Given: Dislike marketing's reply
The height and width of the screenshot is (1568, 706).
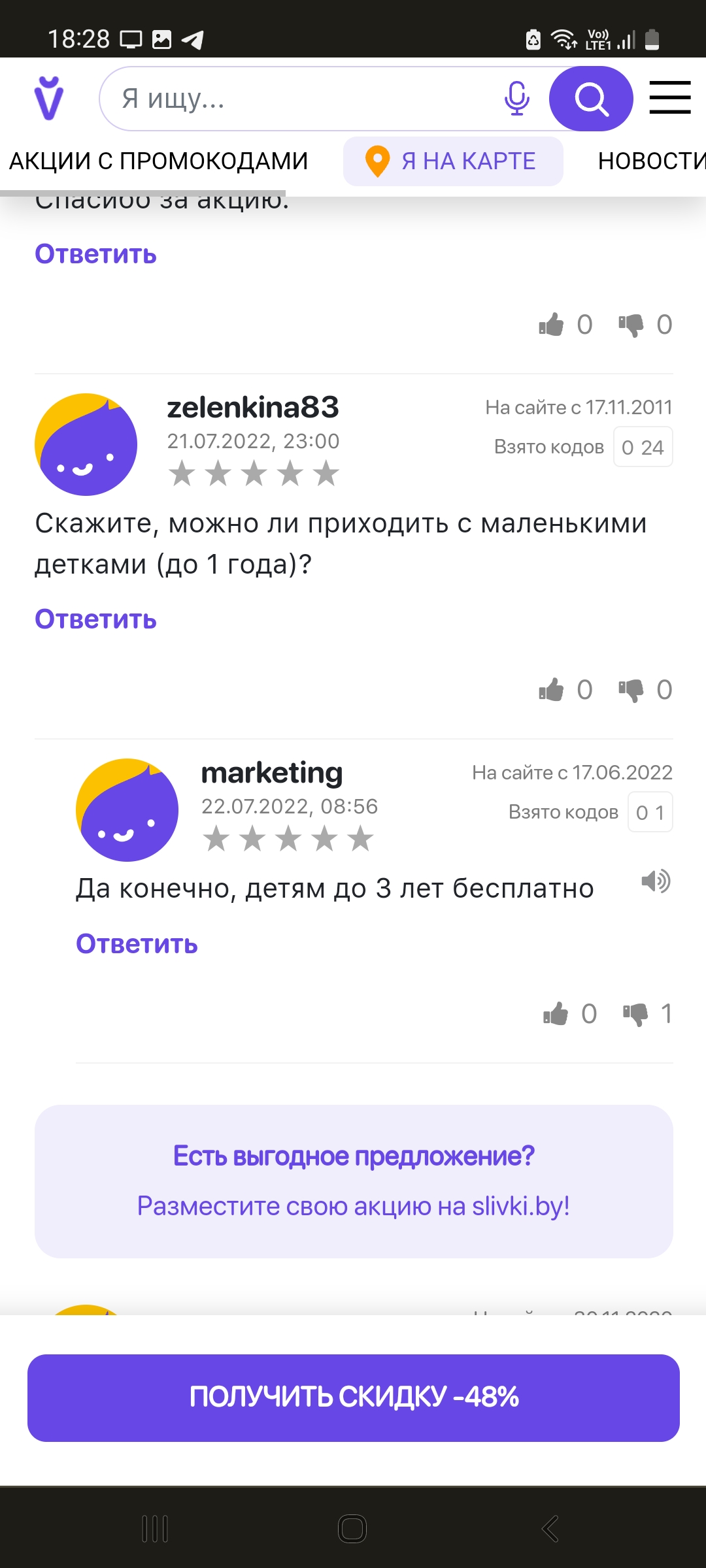Looking at the screenshot, I should (x=635, y=1014).
